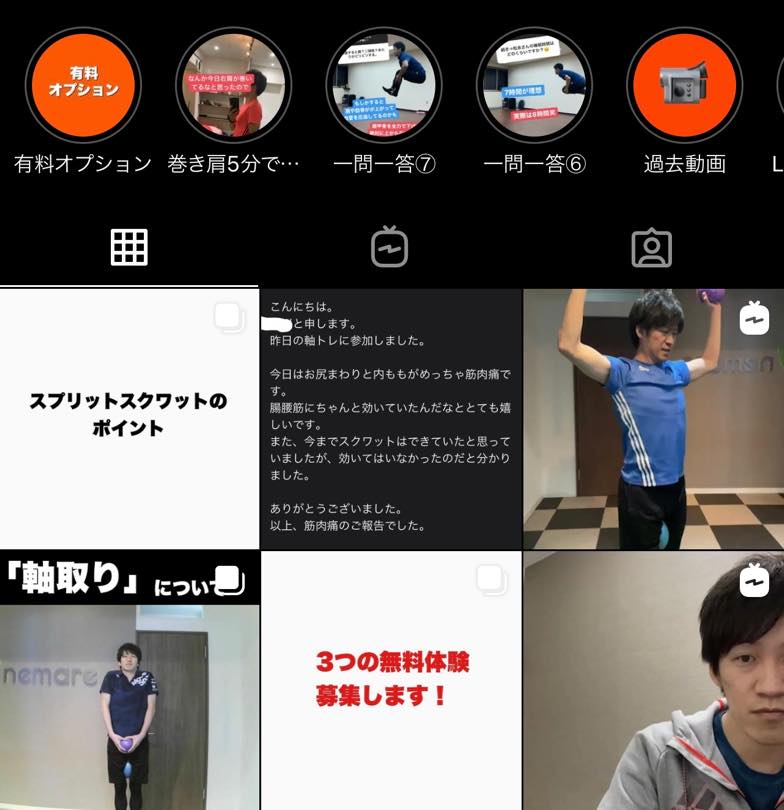784x810 pixels.
Task: Open the スプリットスクワットのポイント post
Action: pos(129,418)
